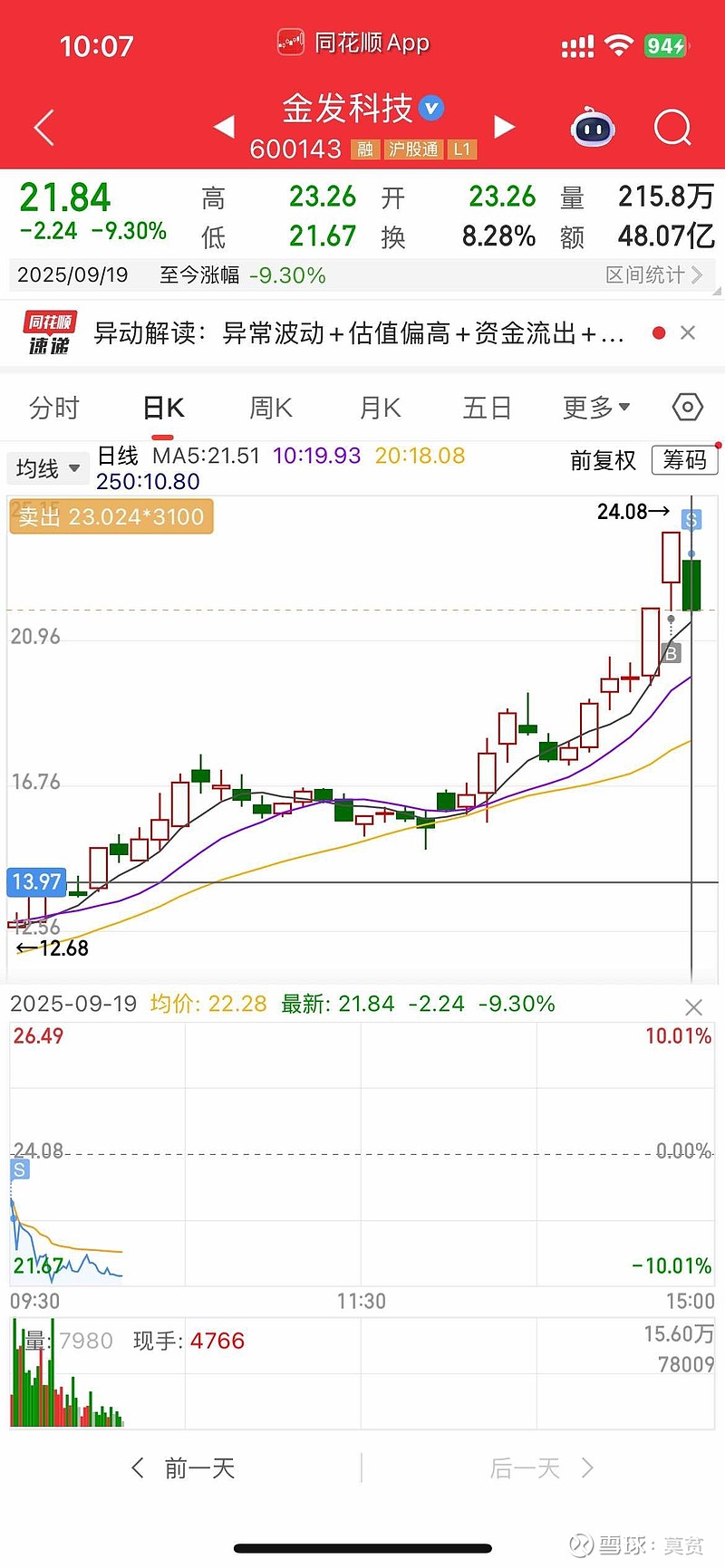Switch to the 周K tab
This screenshot has height=1568, width=725.
point(271,409)
